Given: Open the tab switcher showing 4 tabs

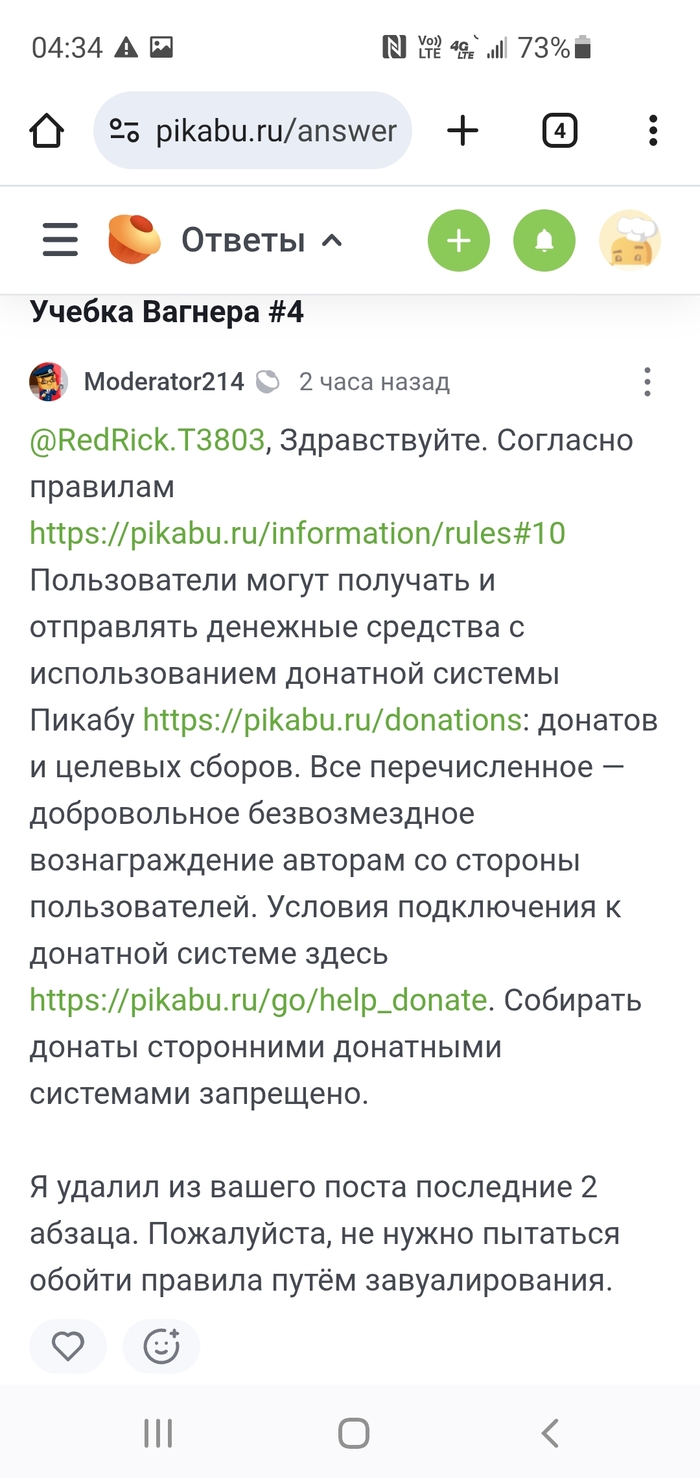Looking at the screenshot, I should coord(559,131).
